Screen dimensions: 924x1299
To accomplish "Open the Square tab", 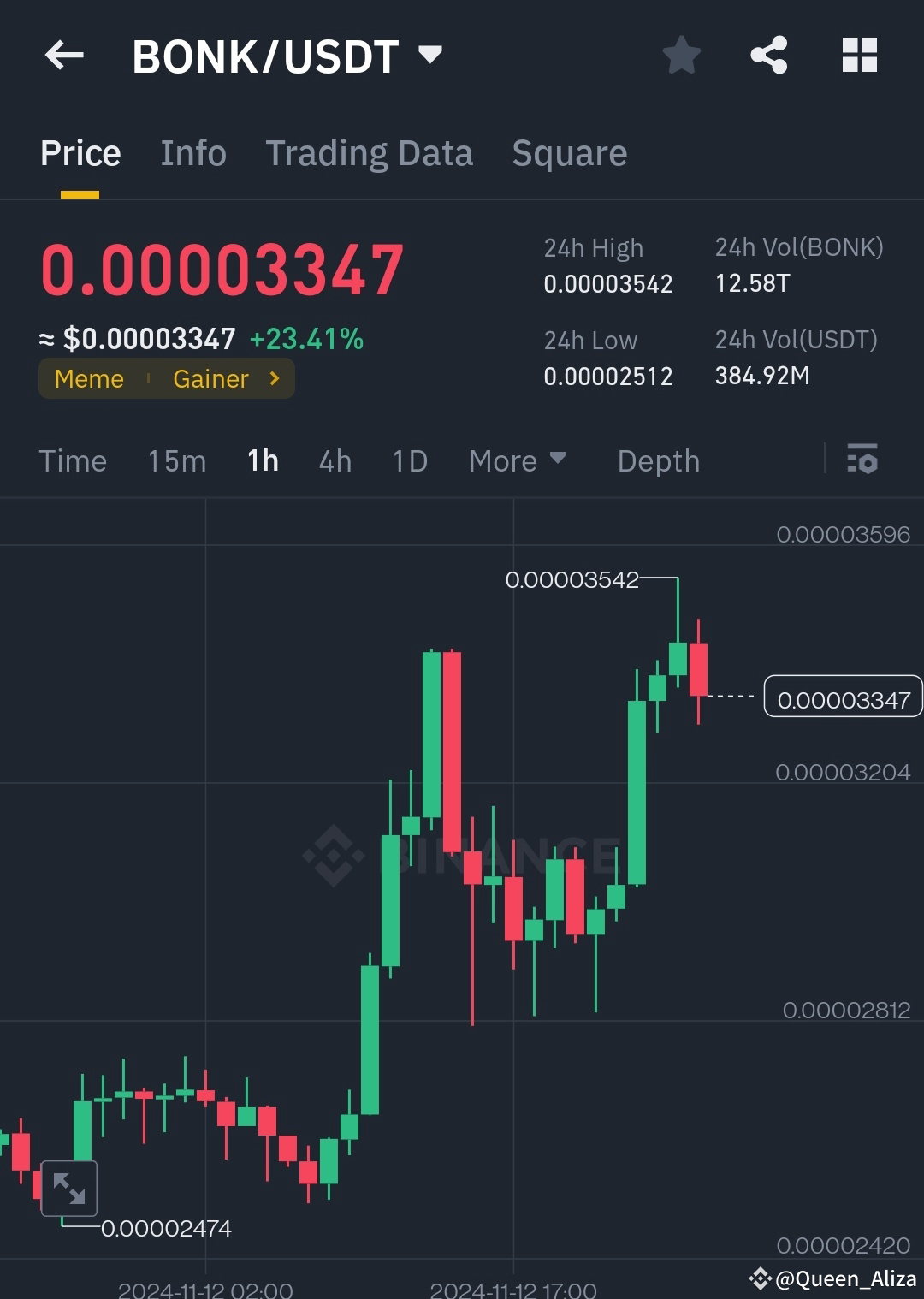I will 569,152.
